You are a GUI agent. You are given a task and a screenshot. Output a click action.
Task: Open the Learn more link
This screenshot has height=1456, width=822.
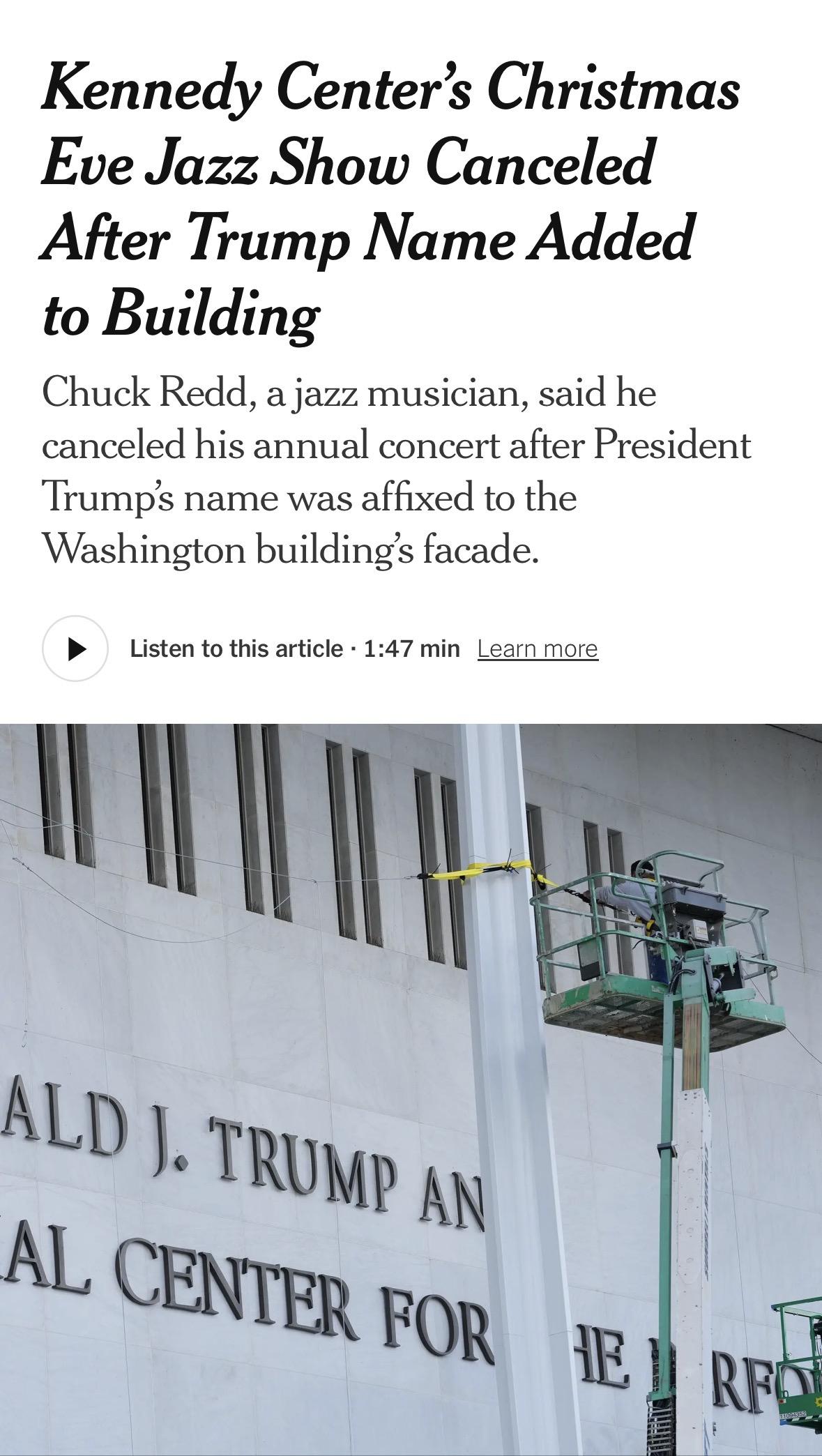point(538,649)
